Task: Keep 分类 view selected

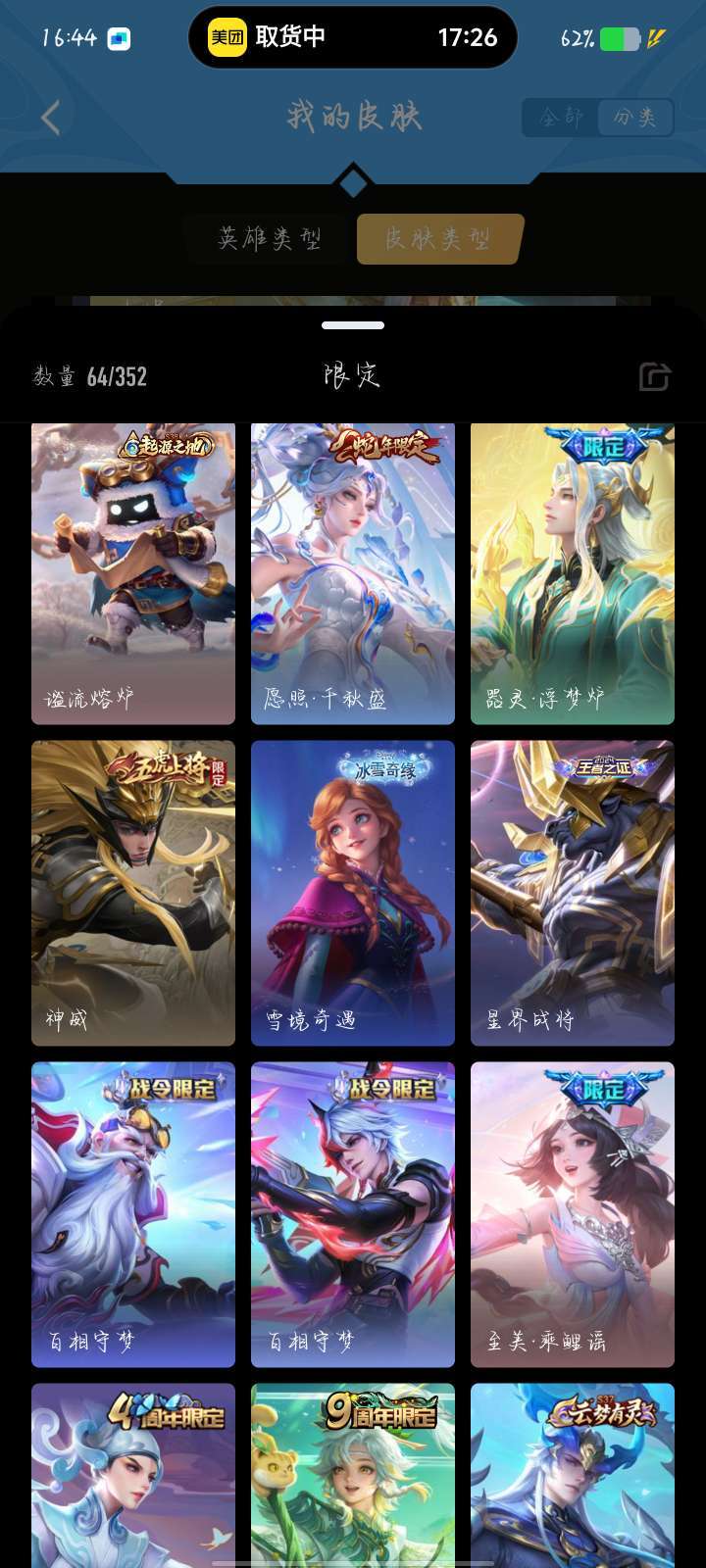Action: (x=635, y=117)
